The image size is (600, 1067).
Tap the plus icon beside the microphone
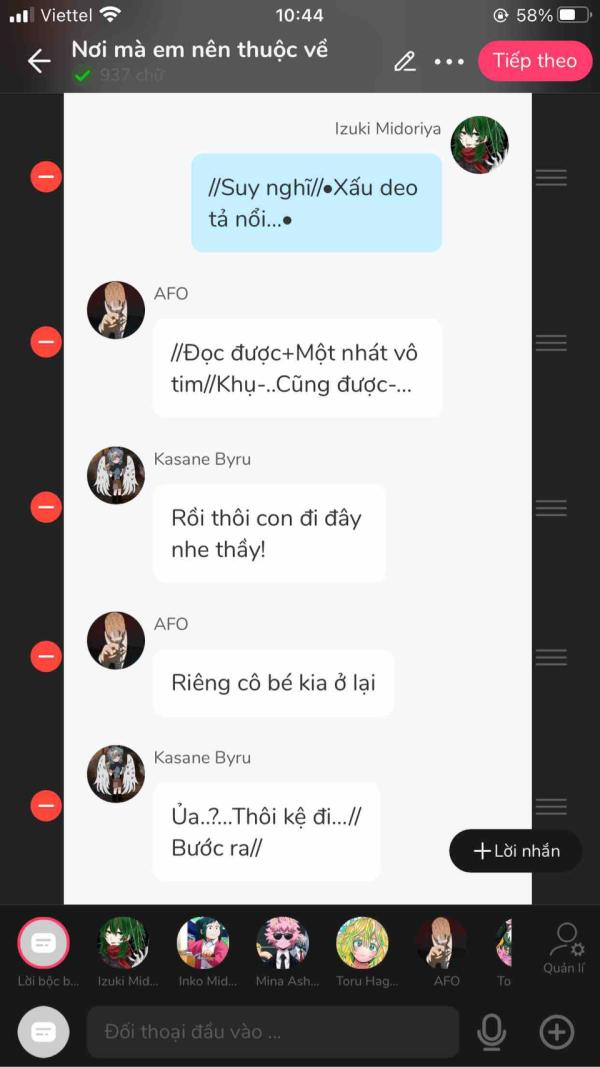tap(556, 1032)
